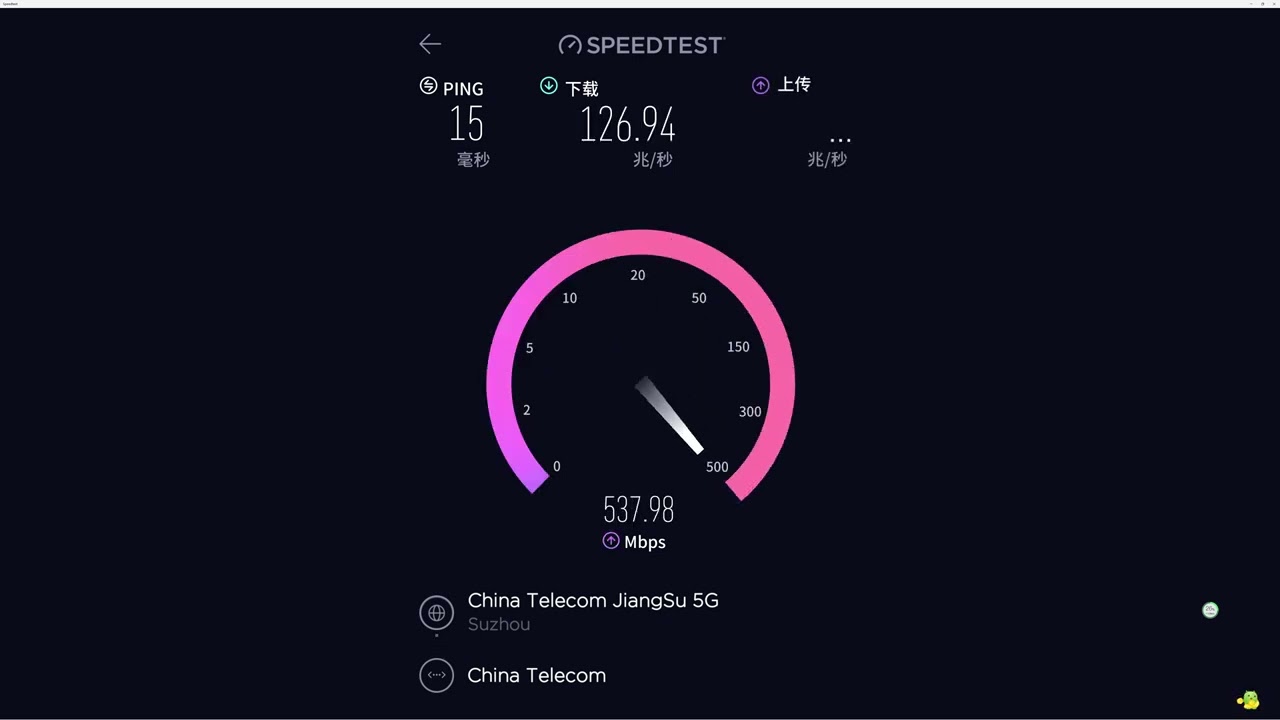Open the China Telecom connection row
Image resolution: width=1280 pixels, height=720 pixels.
pos(536,675)
